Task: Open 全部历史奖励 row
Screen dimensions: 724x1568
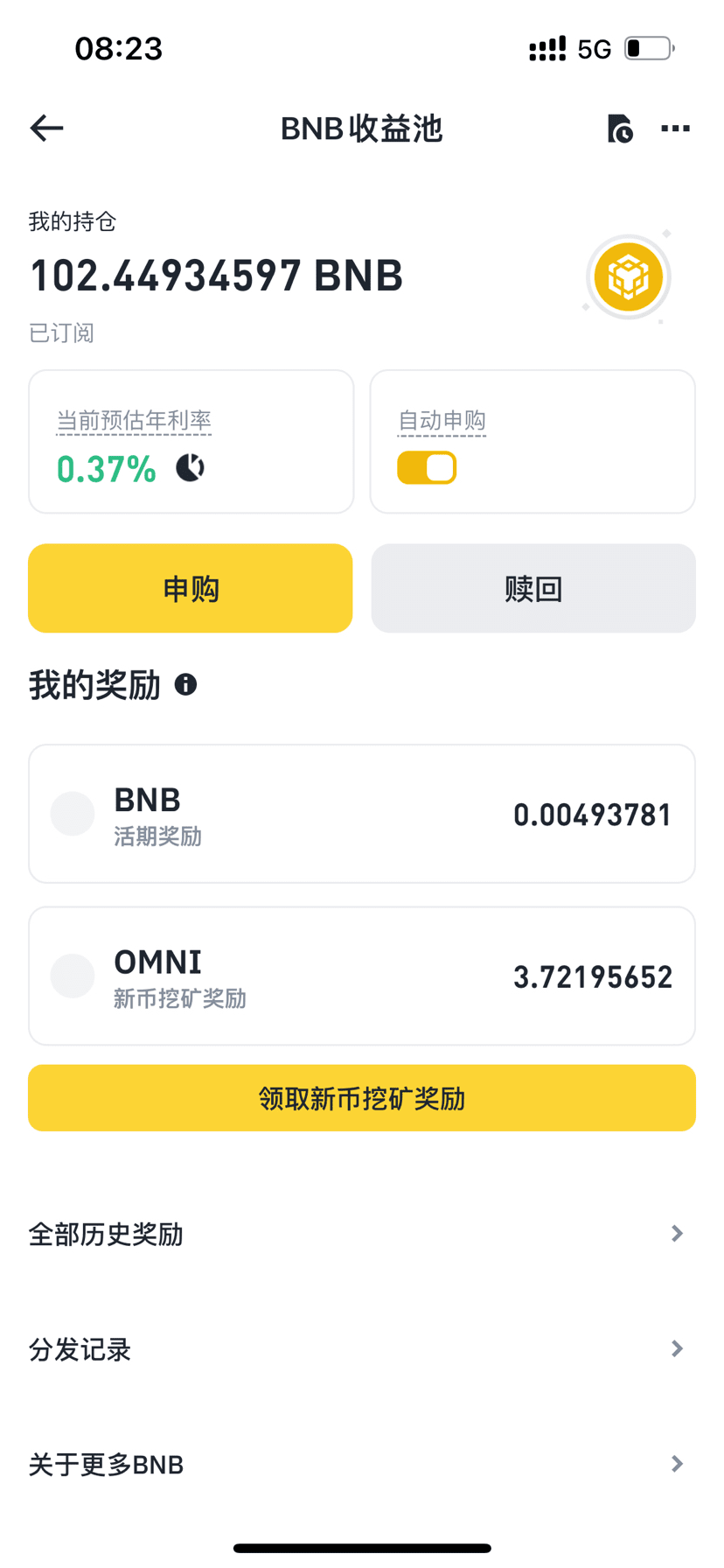Action: click(362, 1234)
